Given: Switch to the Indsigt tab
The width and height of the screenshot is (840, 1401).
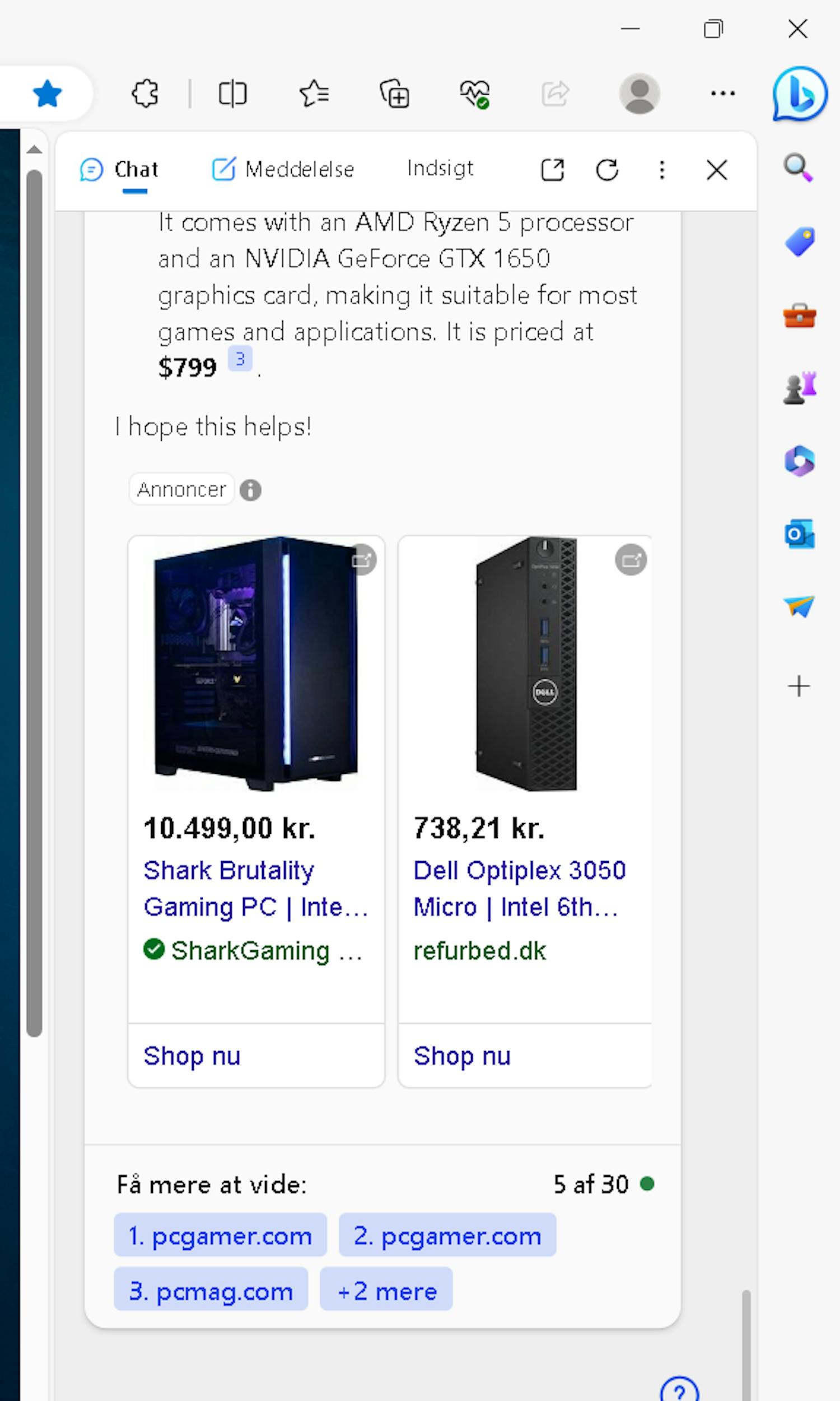Looking at the screenshot, I should pyautogui.click(x=440, y=168).
